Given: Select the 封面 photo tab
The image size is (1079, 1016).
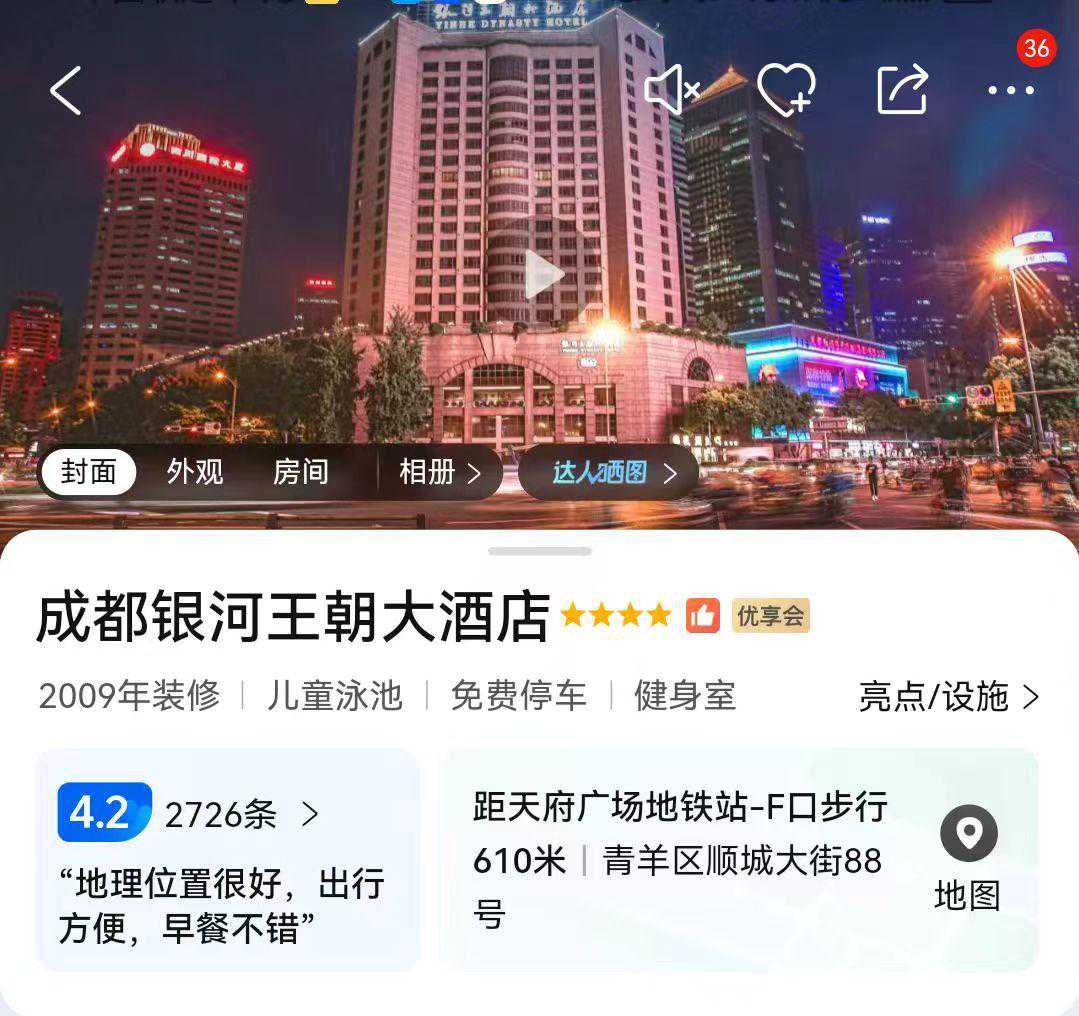Looking at the screenshot, I should pyautogui.click(x=89, y=472).
